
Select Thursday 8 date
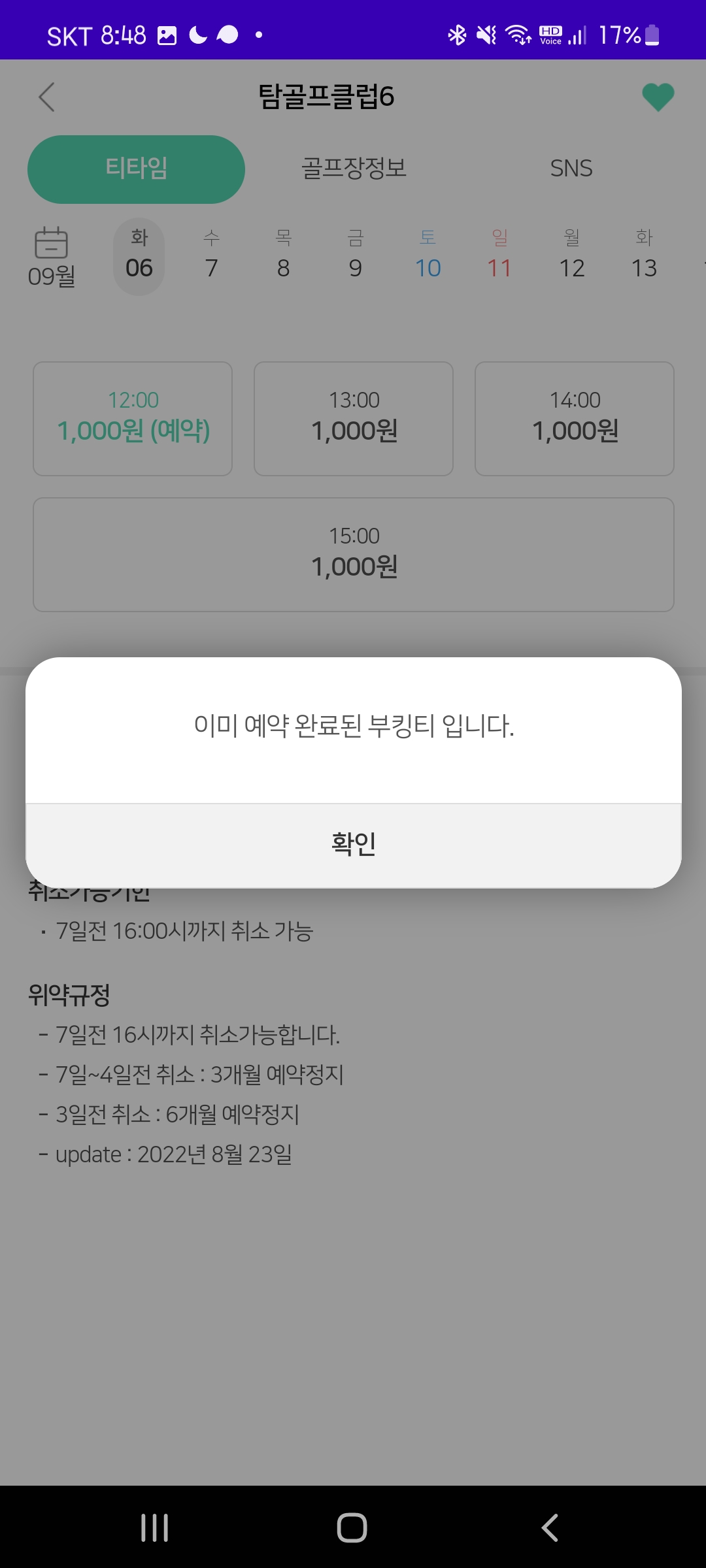(x=283, y=256)
